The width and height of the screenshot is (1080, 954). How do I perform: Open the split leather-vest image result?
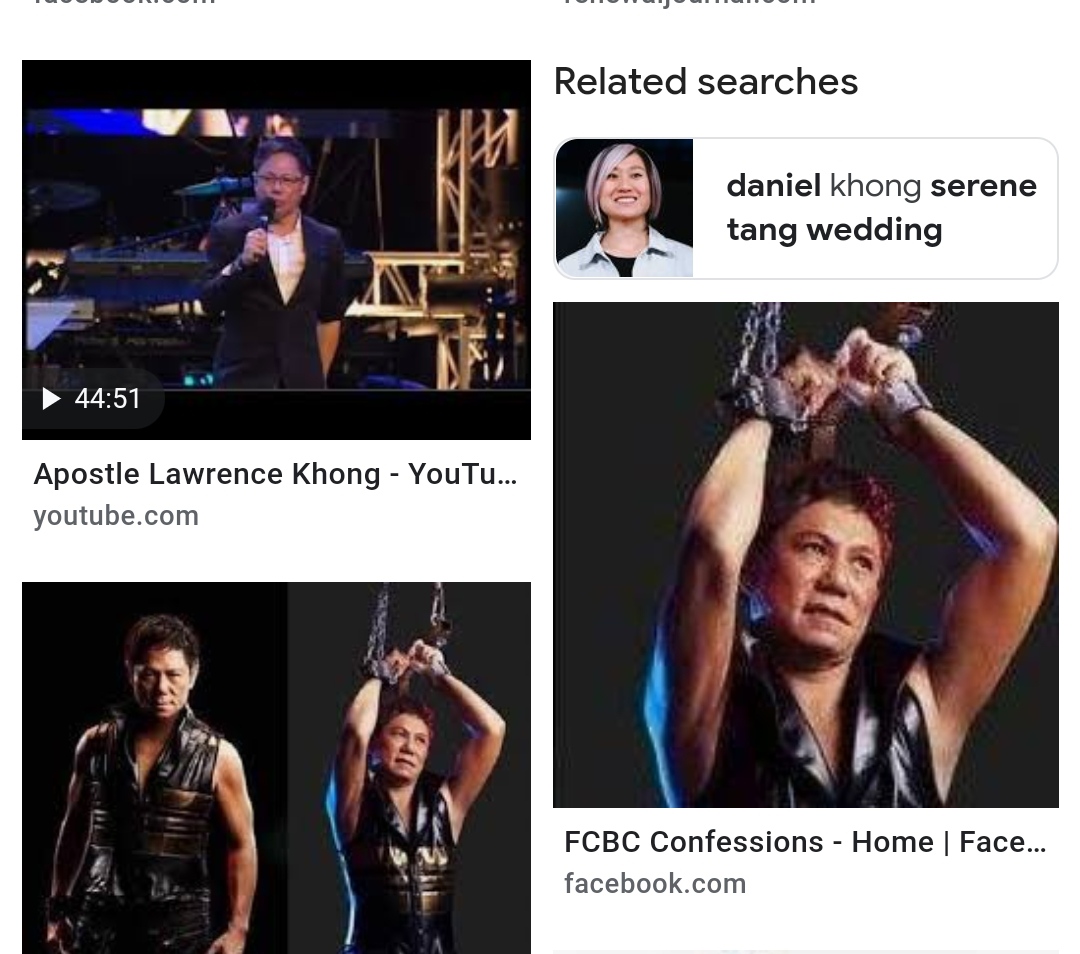276,767
